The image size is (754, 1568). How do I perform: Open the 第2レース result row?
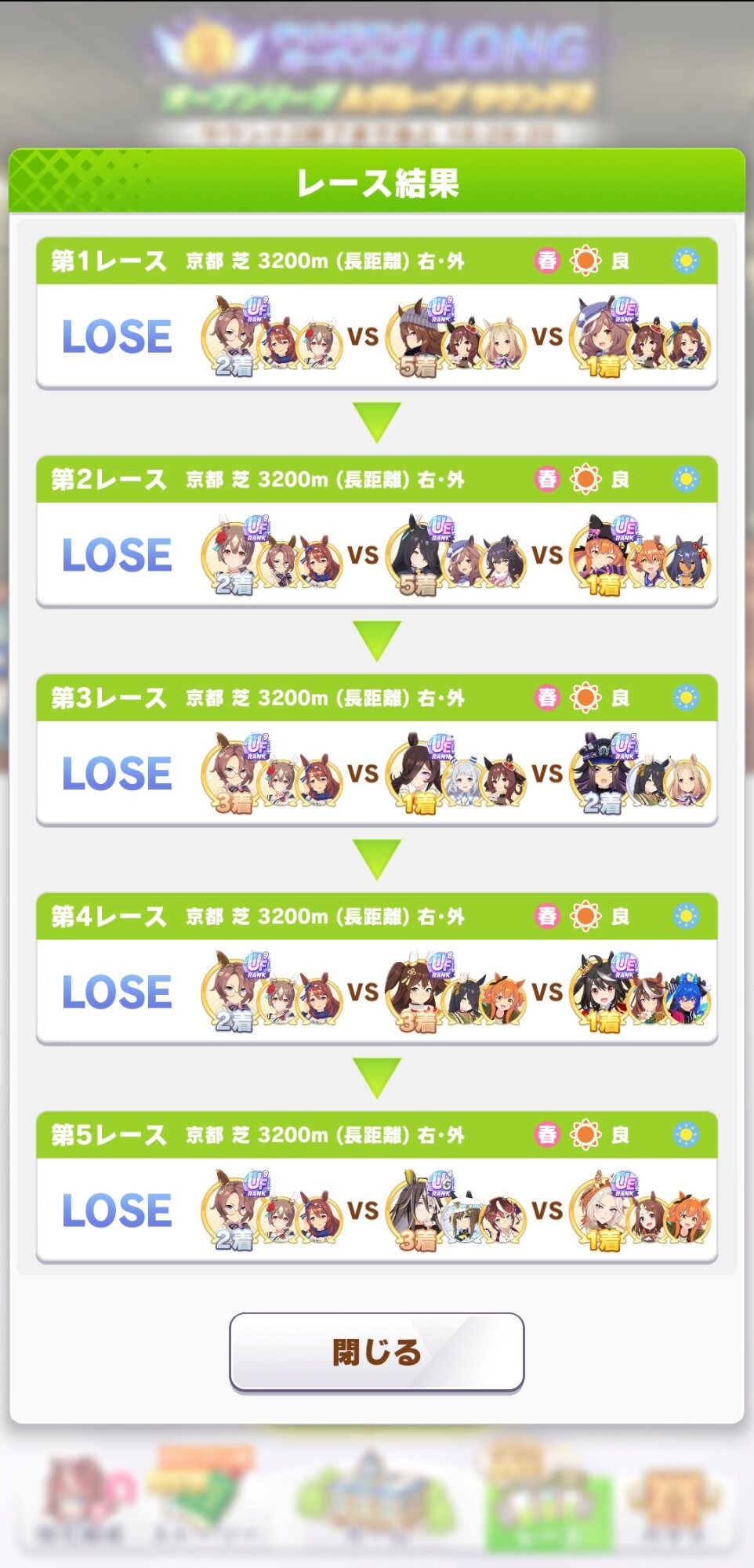click(377, 532)
